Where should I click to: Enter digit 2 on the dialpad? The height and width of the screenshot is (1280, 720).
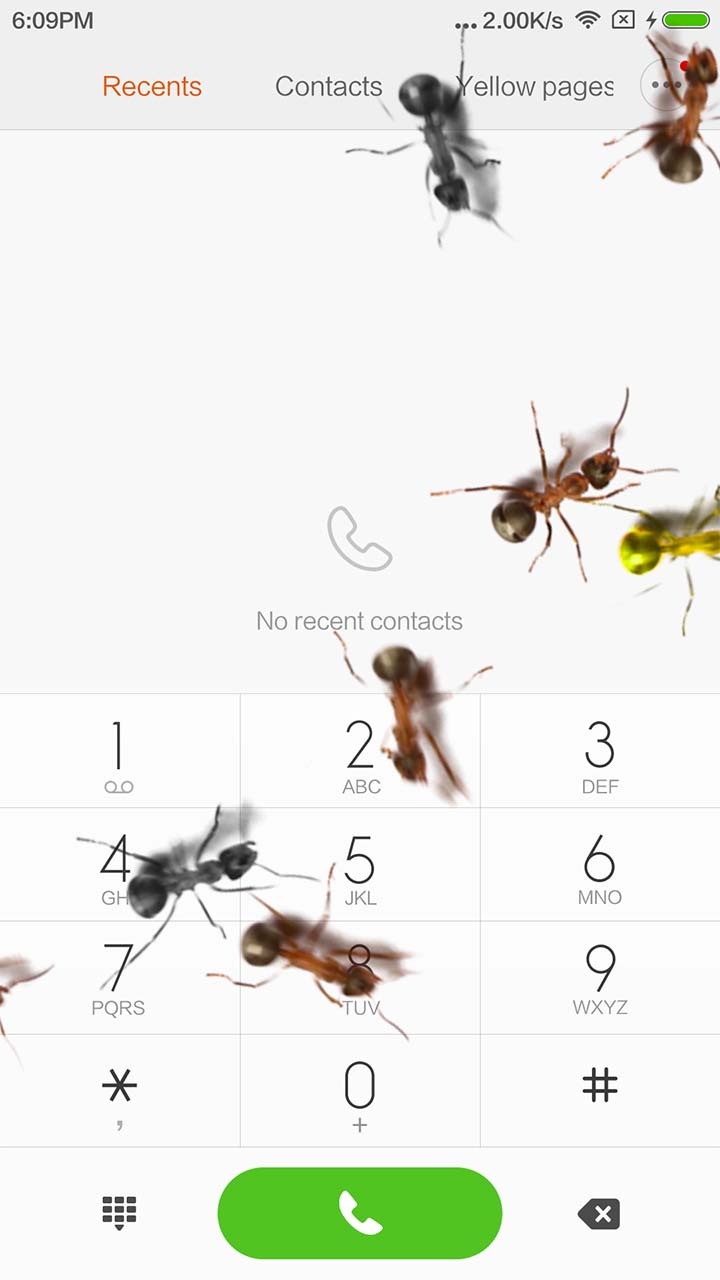tap(360, 752)
